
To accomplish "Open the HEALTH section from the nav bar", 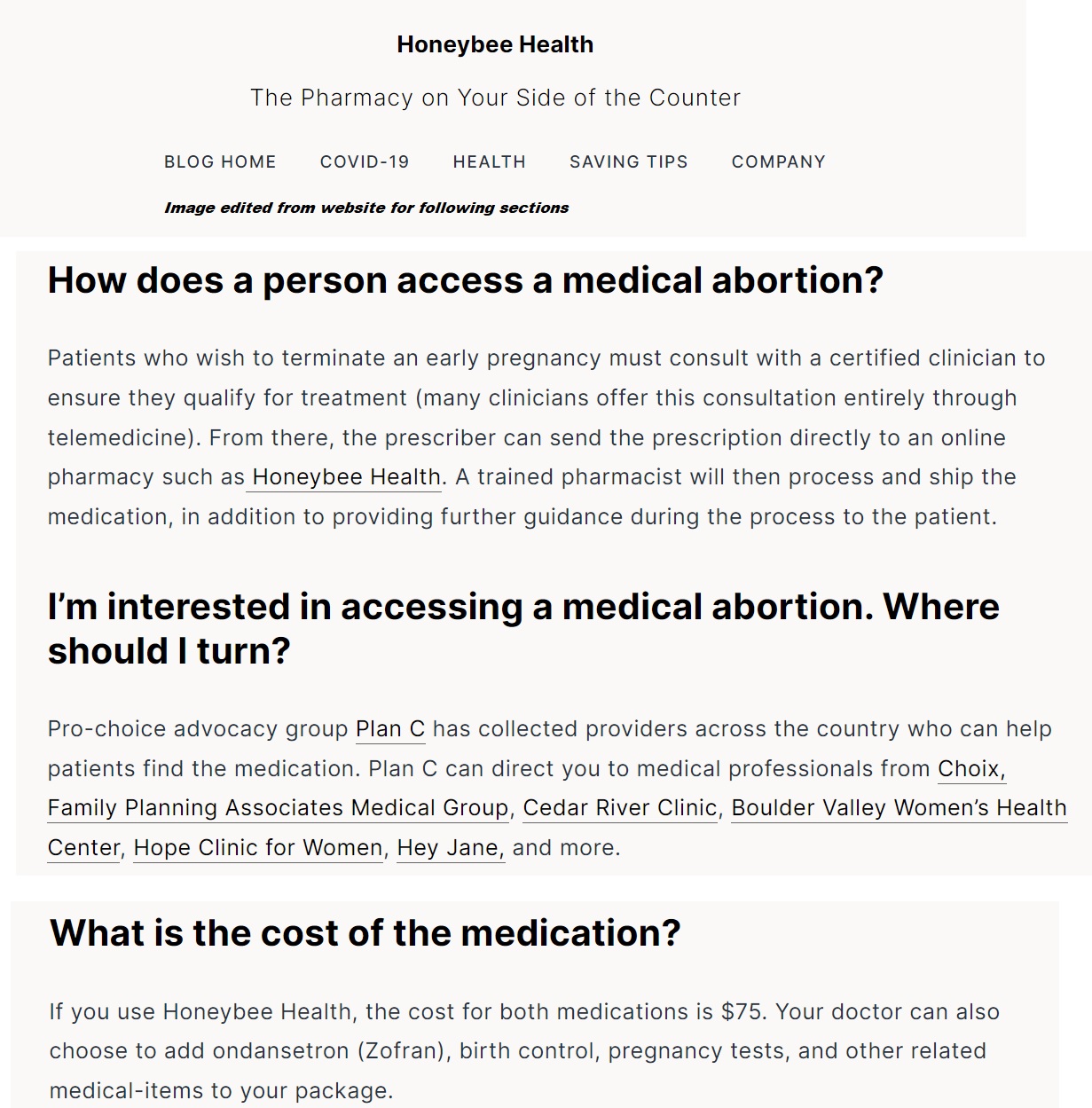I will [x=489, y=161].
